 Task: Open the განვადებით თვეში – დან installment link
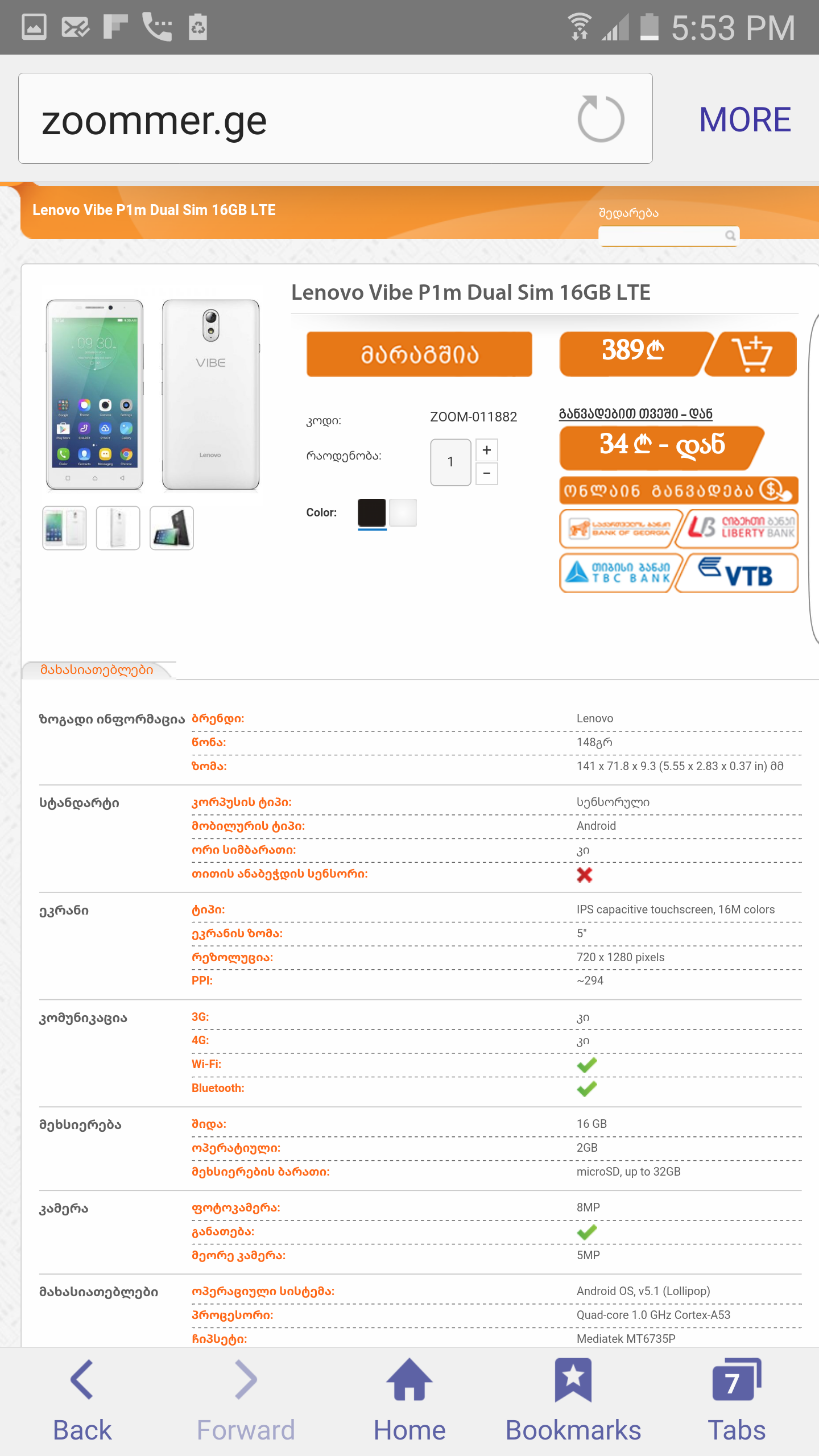click(x=635, y=413)
